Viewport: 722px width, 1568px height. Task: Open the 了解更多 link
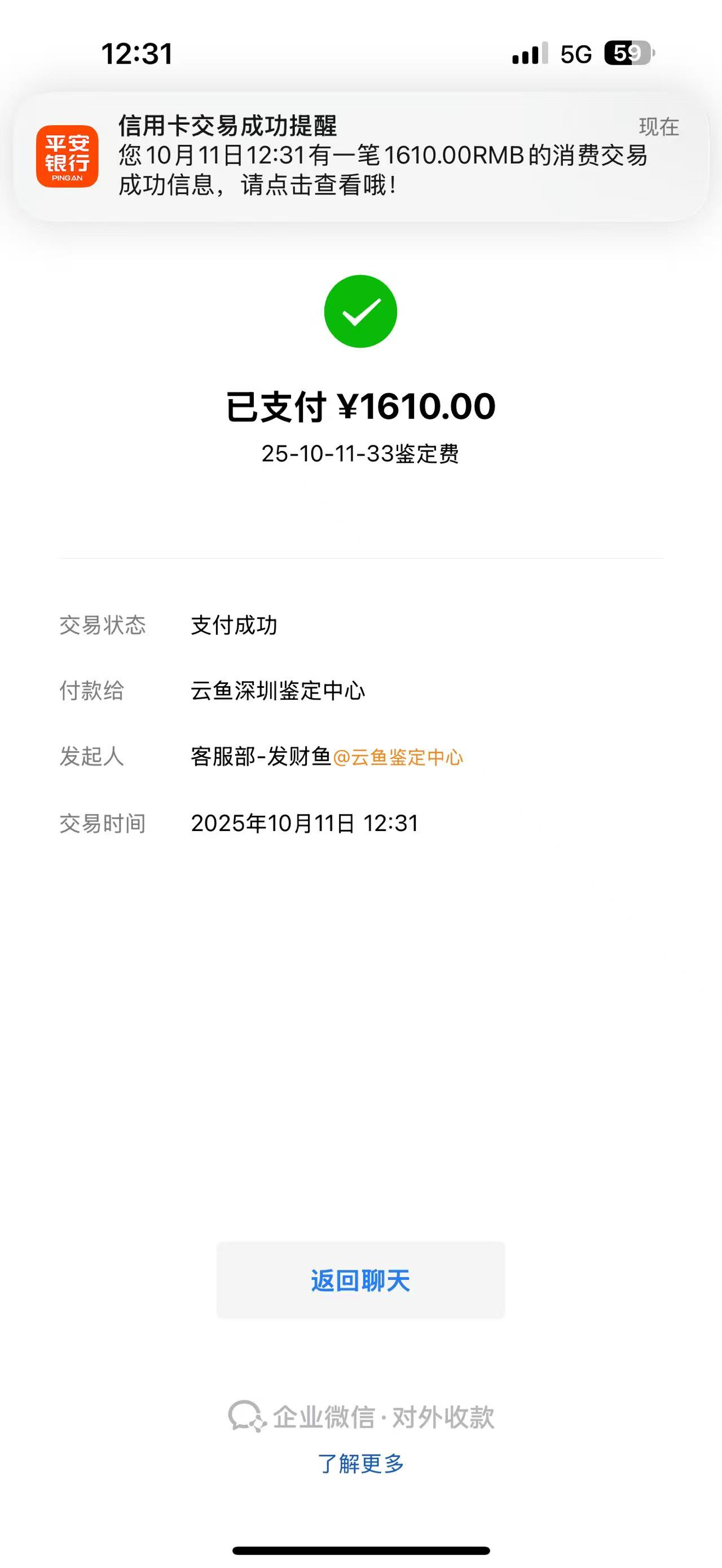tap(360, 1463)
